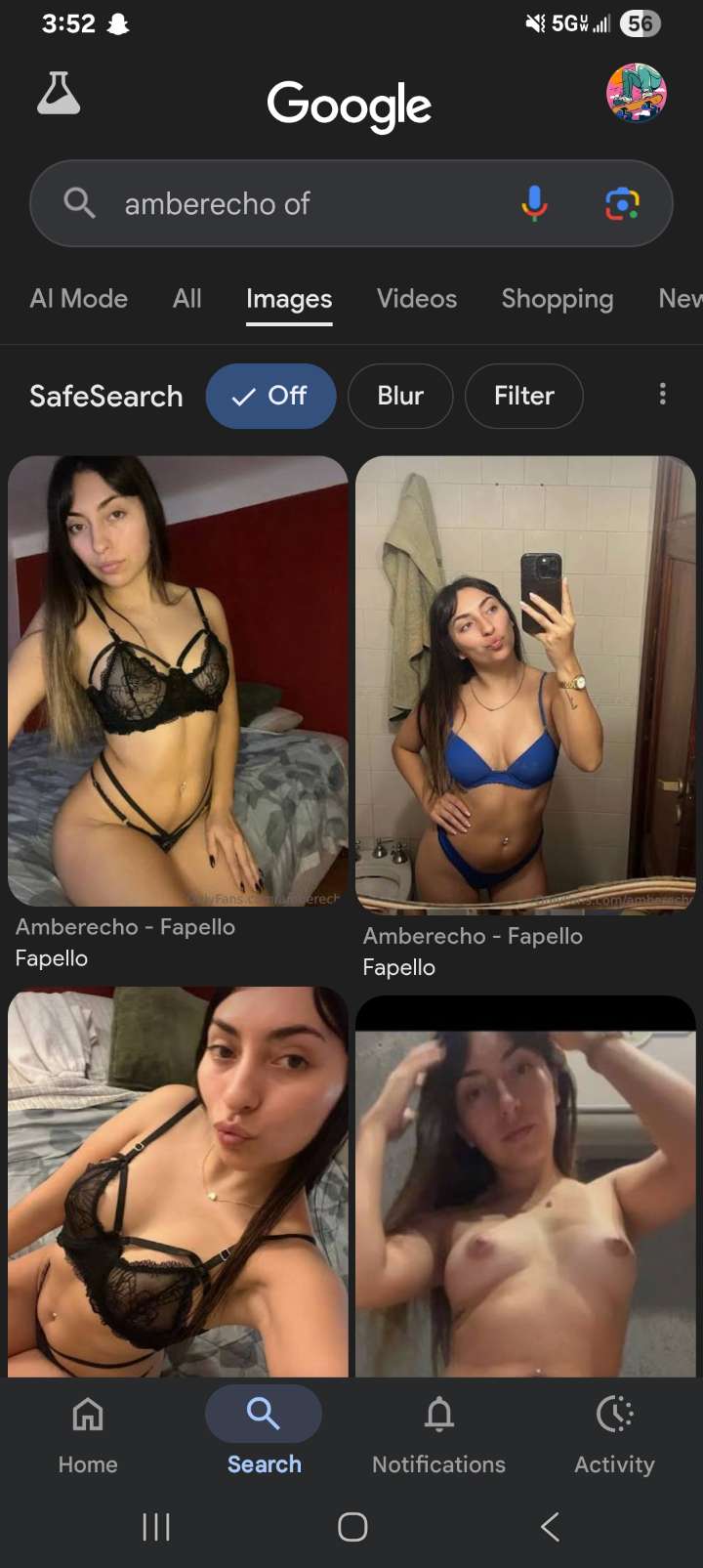Set SafeSearch to Blur
This screenshot has width=703, height=1568.
pyautogui.click(x=400, y=396)
